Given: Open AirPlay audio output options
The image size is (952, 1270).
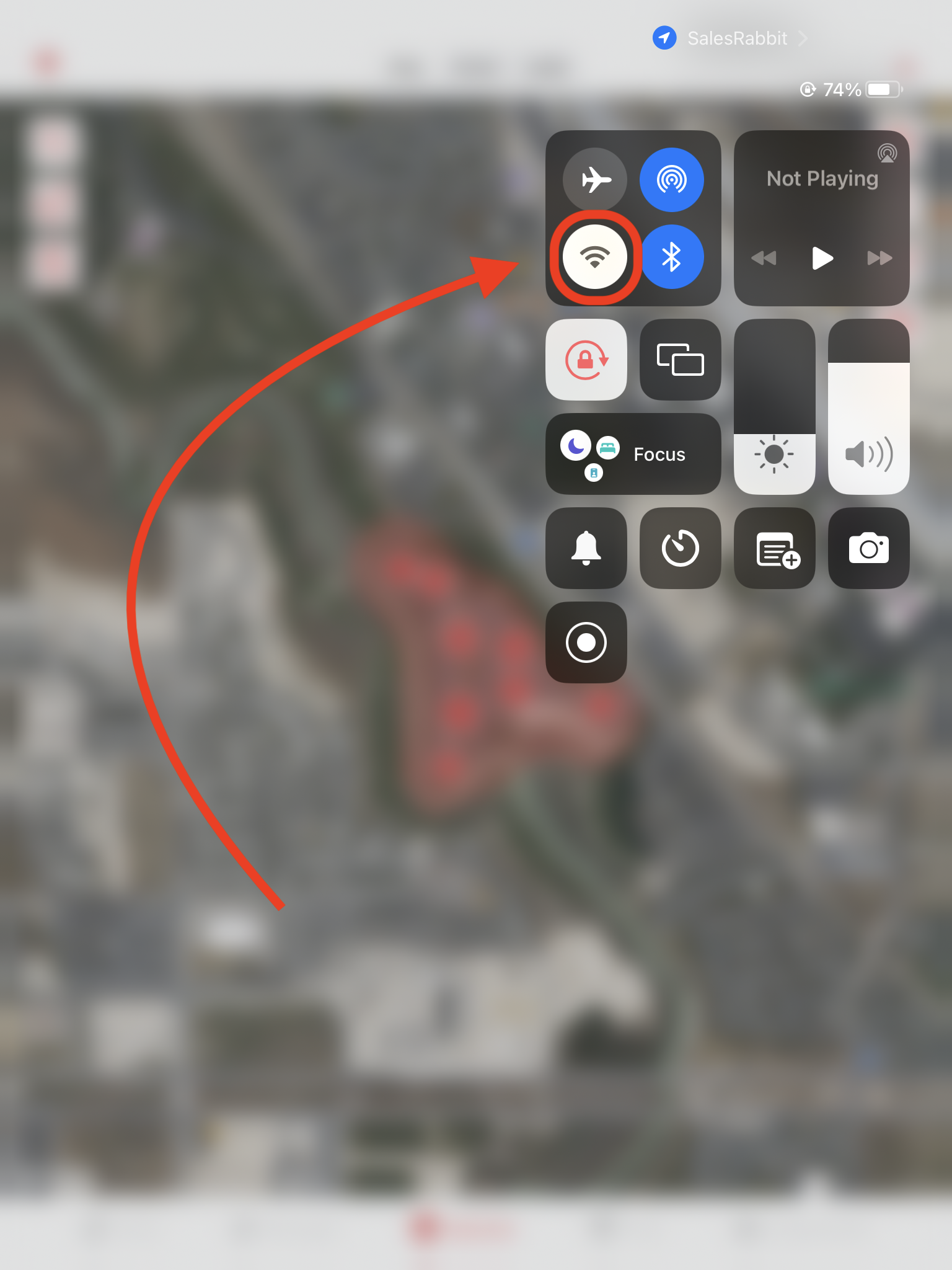Looking at the screenshot, I should click(x=887, y=153).
